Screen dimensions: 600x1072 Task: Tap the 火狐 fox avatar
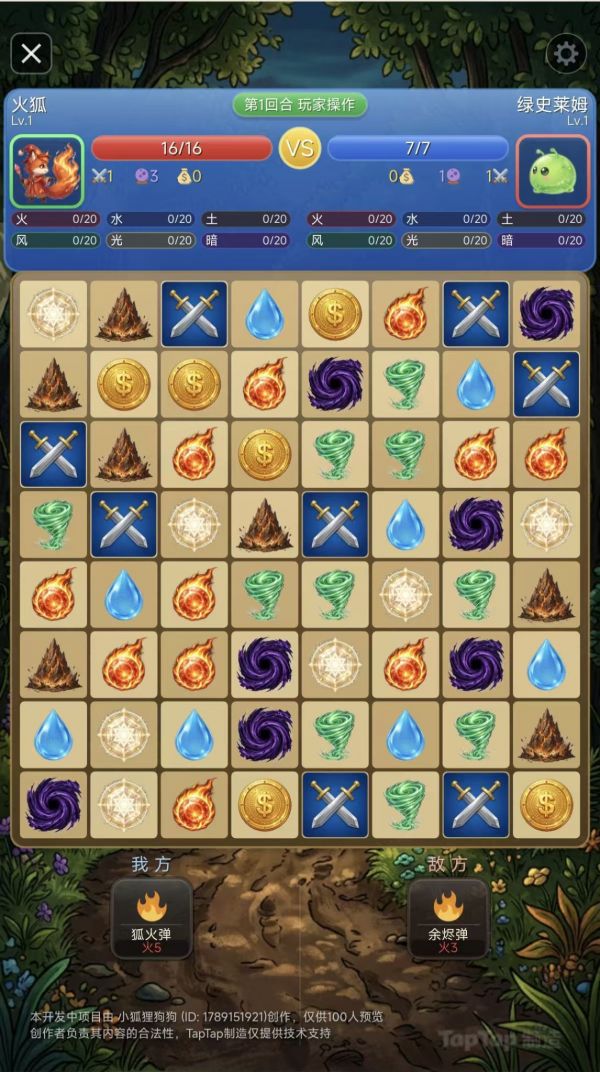pyautogui.click(x=47, y=170)
